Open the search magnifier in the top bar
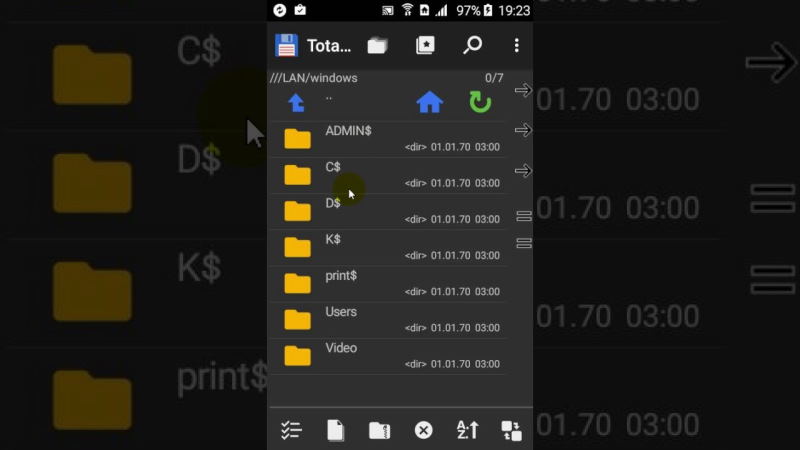This screenshot has height=450, width=800. pyautogui.click(x=472, y=45)
